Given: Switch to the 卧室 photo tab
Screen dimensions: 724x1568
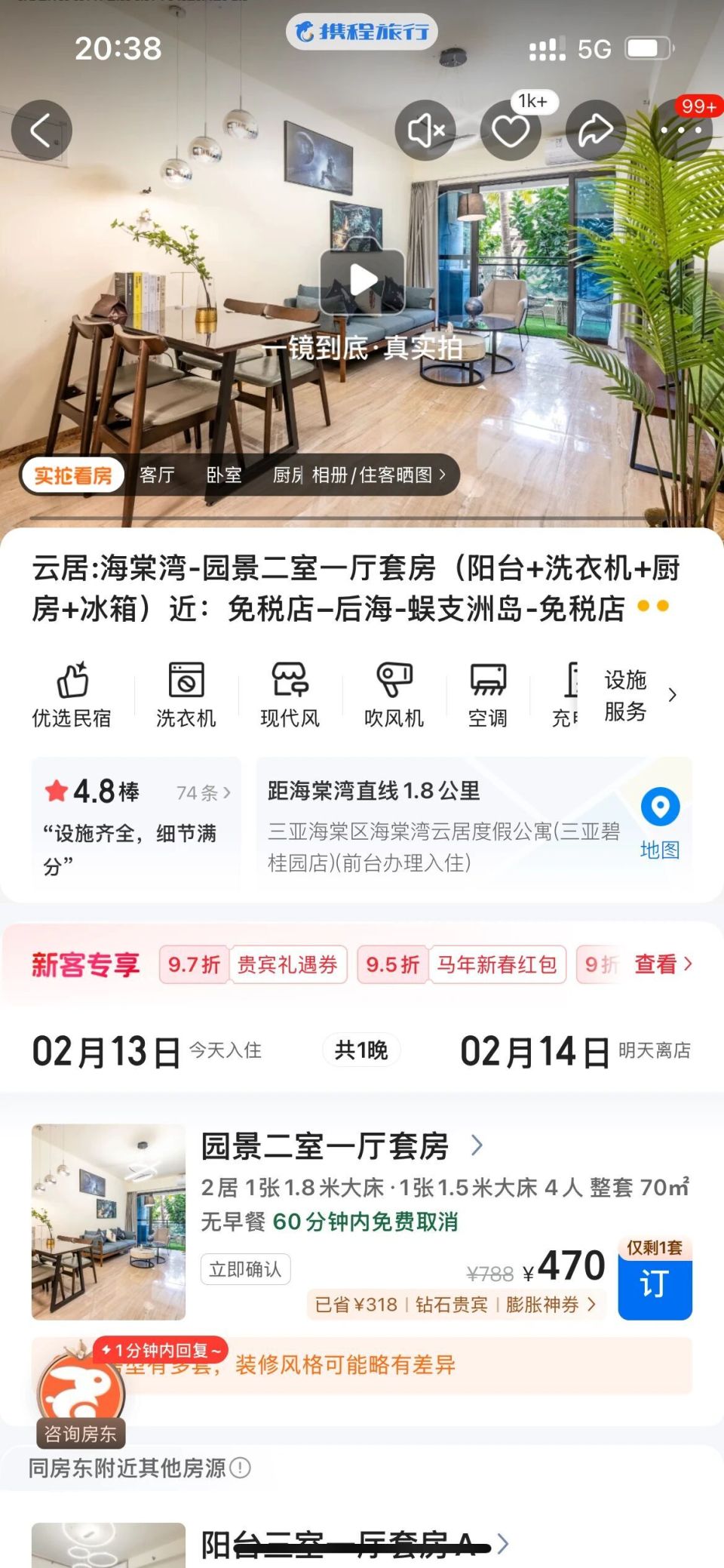Looking at the screenshot, I should (x=223, y=475).
